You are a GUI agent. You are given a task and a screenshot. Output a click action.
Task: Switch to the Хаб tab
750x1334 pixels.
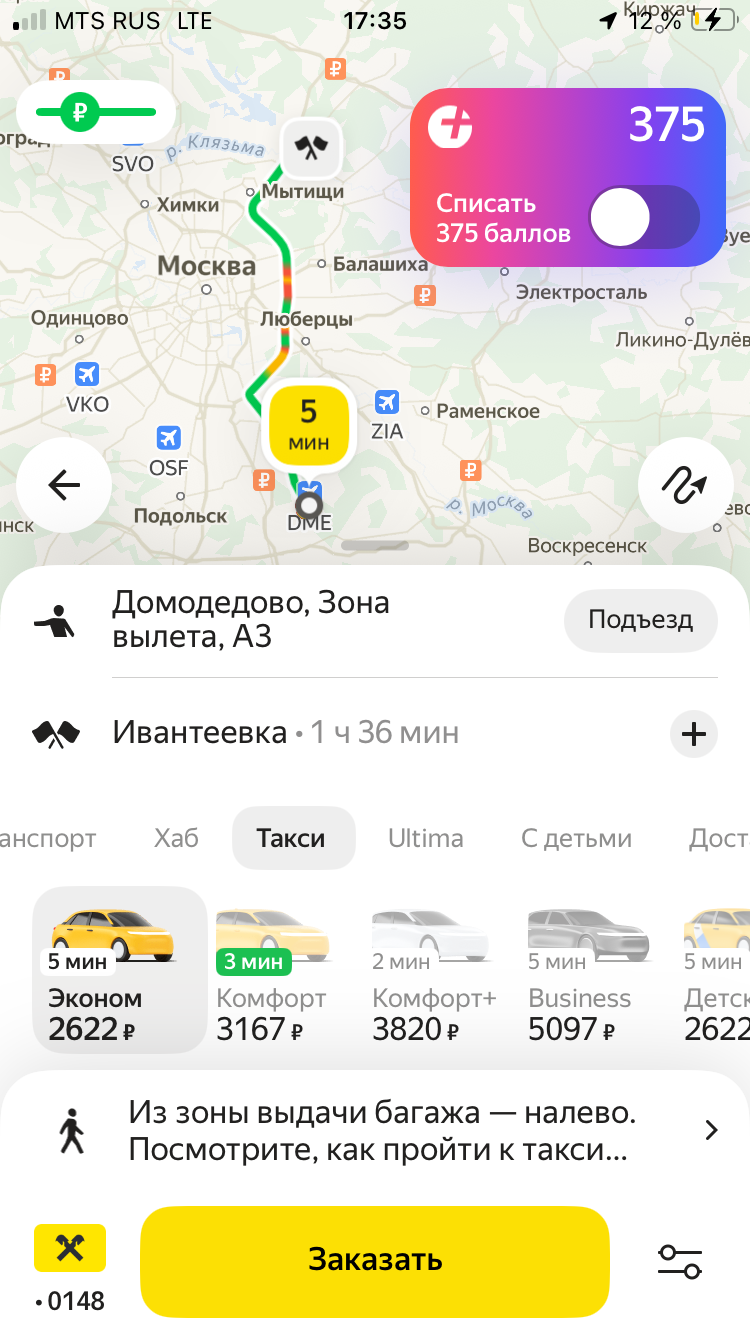[x=176, y=838]
